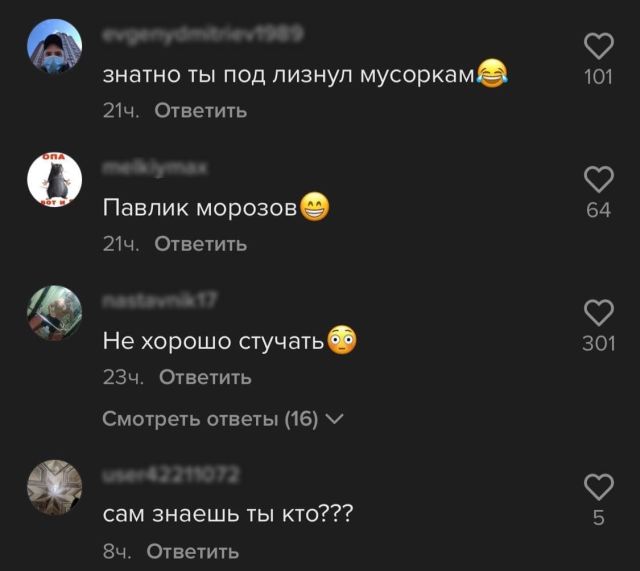Open avatar of the "Павлик морозов" commenter

pos(54,180)
